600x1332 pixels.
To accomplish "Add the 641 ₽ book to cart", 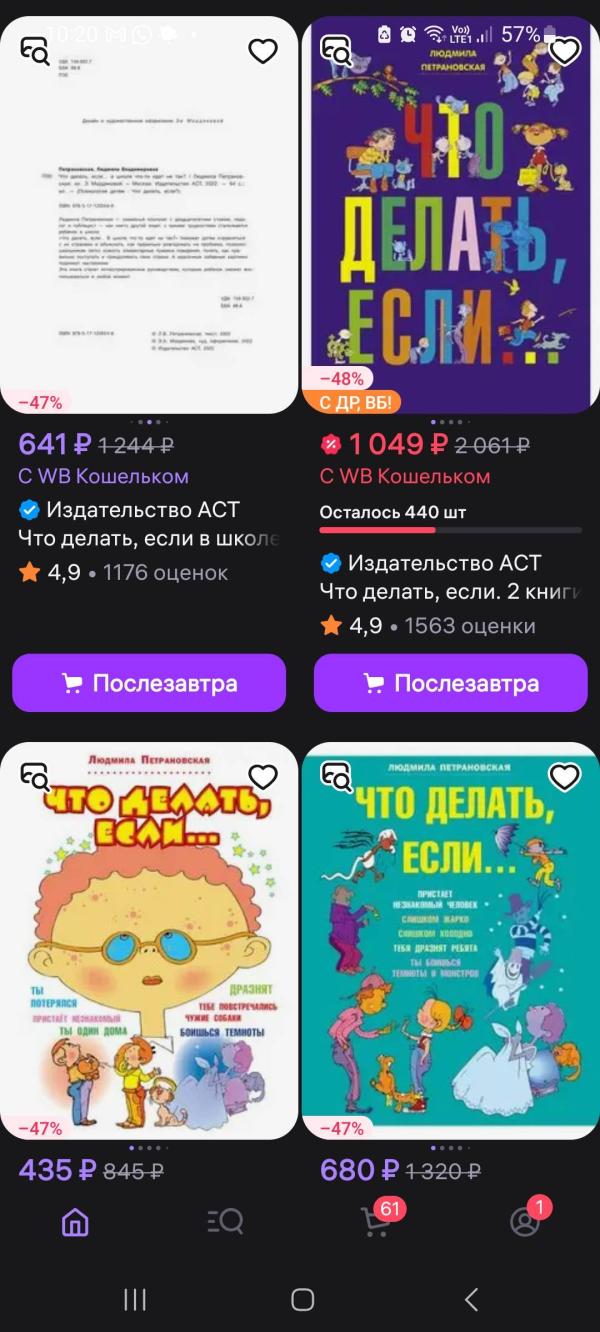I will pos(149,683).
